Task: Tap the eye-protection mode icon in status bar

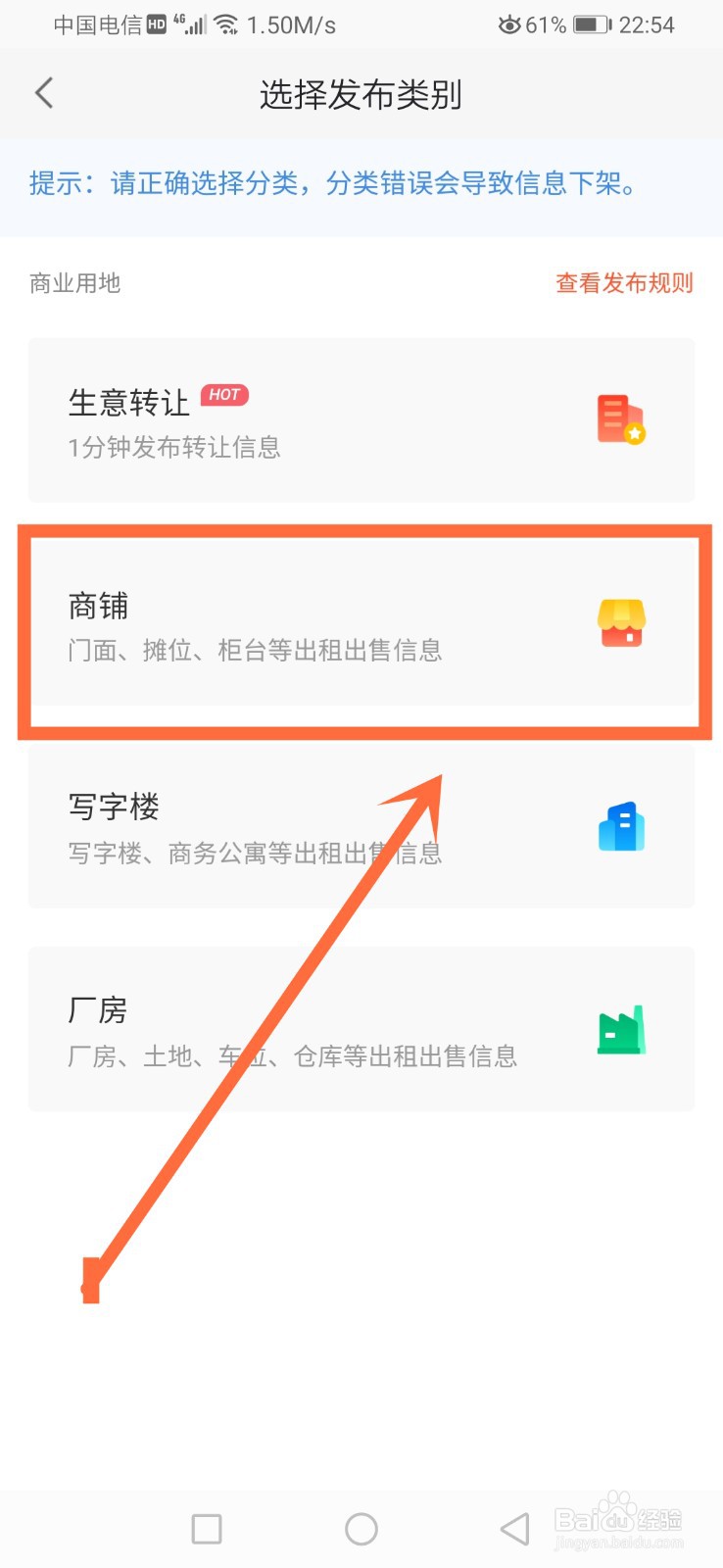Action: [508, 24]
